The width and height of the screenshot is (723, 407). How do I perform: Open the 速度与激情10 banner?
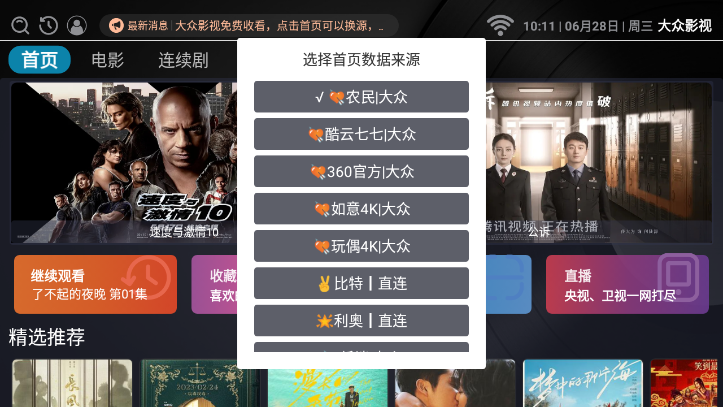pos(120,160)
